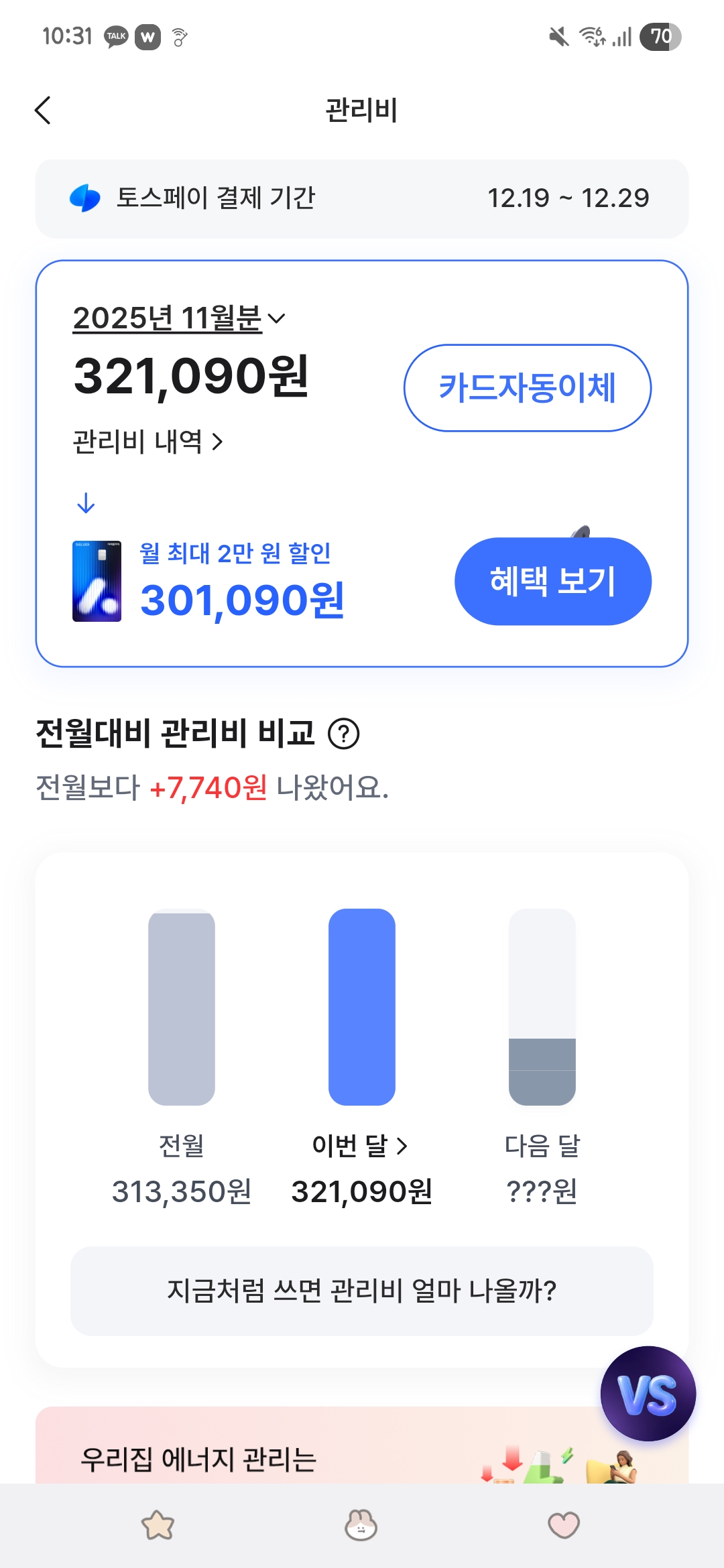Open 관리비 내역 details
The image size is (724, 1568).
tap(147, 442)
